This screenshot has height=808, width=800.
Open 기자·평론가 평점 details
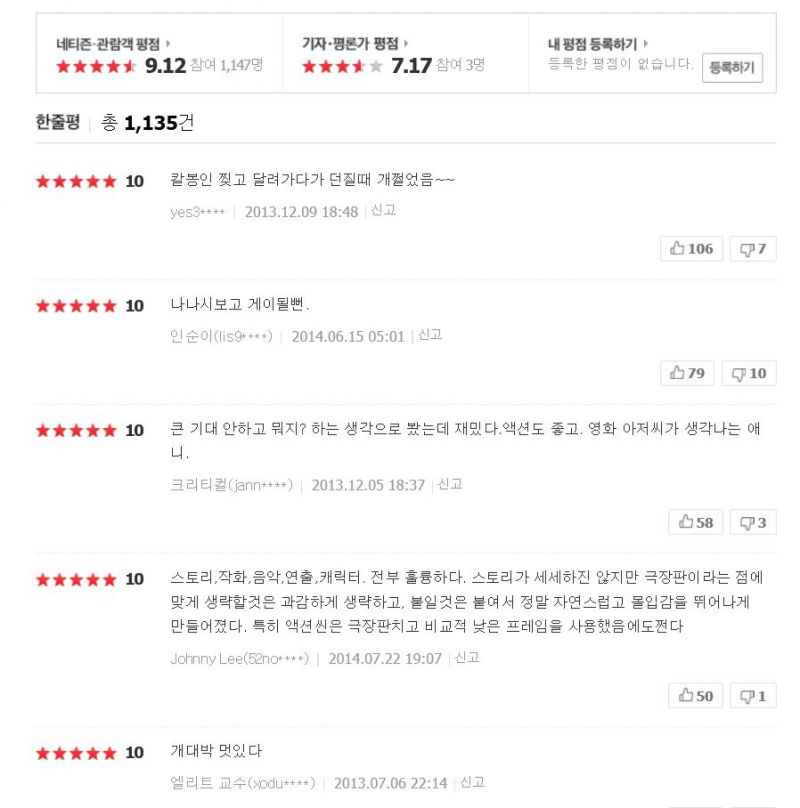[x=355, y=44]
